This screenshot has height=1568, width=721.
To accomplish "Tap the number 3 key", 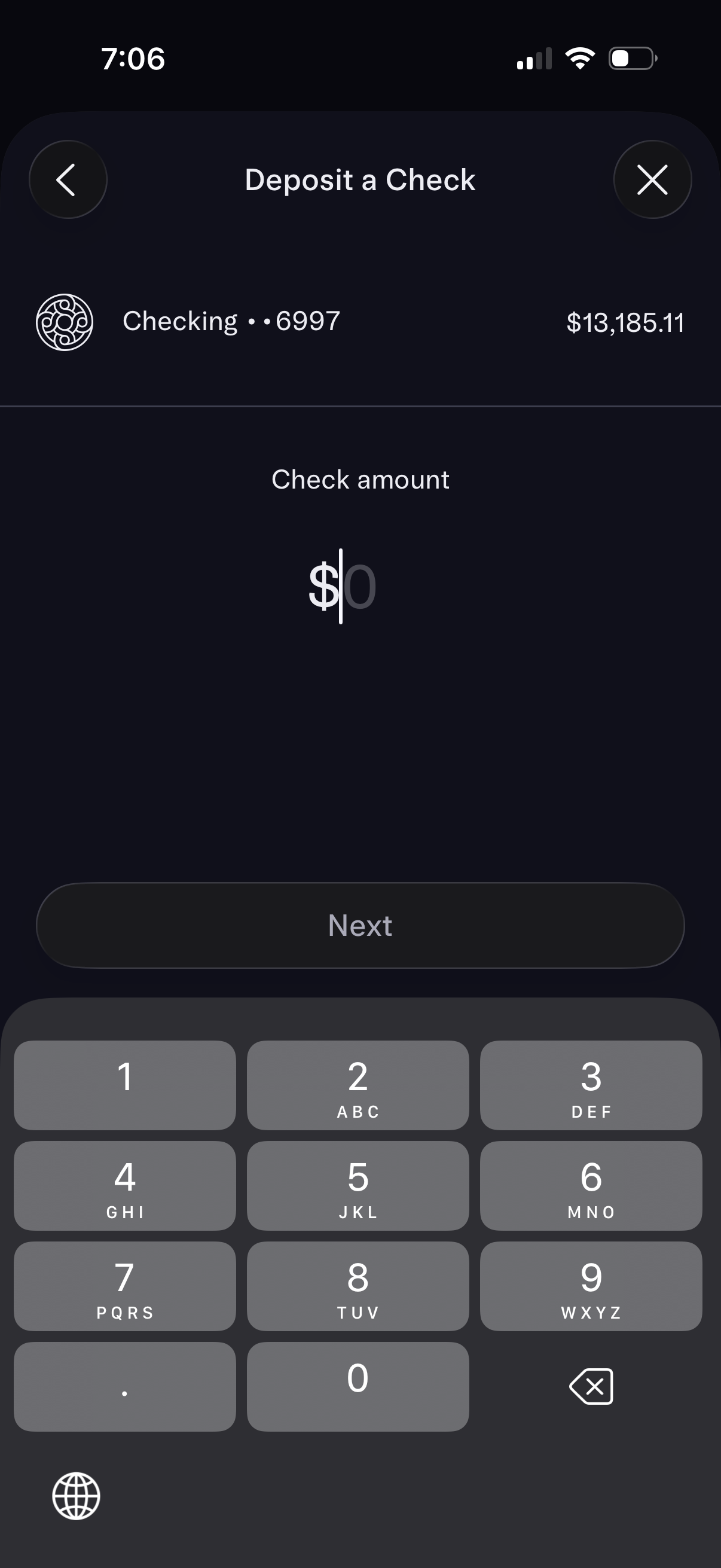I will pos(591,1084).
